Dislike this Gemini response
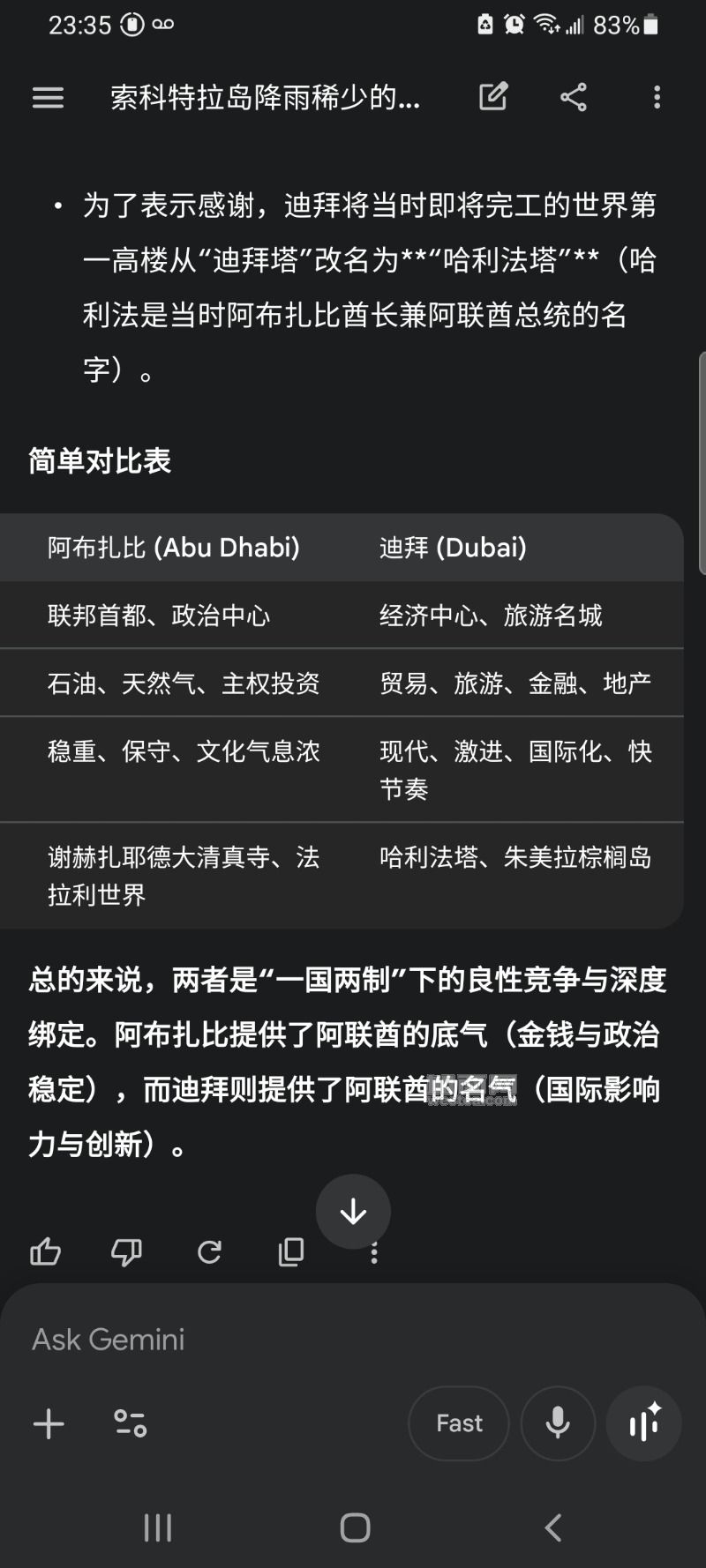This screenshot has height=1568, width=706. click(126, 1251)
